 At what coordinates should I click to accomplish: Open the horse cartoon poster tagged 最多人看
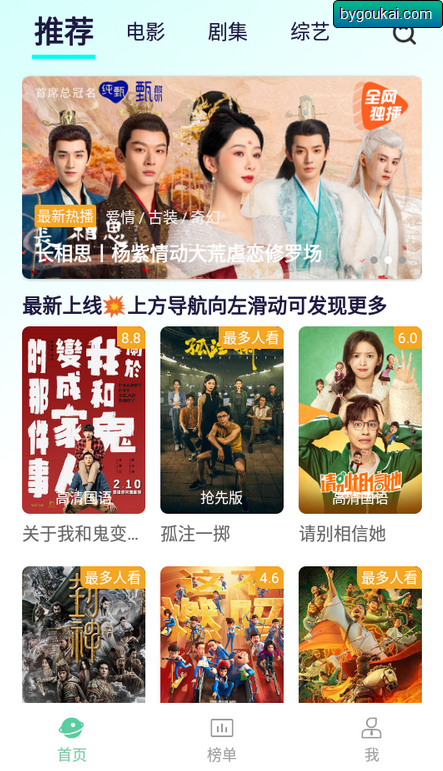point(360,634)
